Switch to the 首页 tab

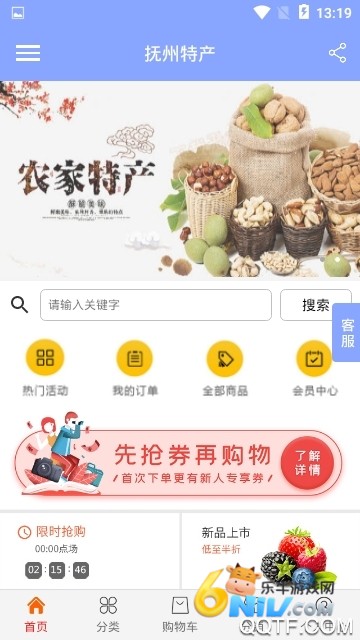[x=36, y=614]
